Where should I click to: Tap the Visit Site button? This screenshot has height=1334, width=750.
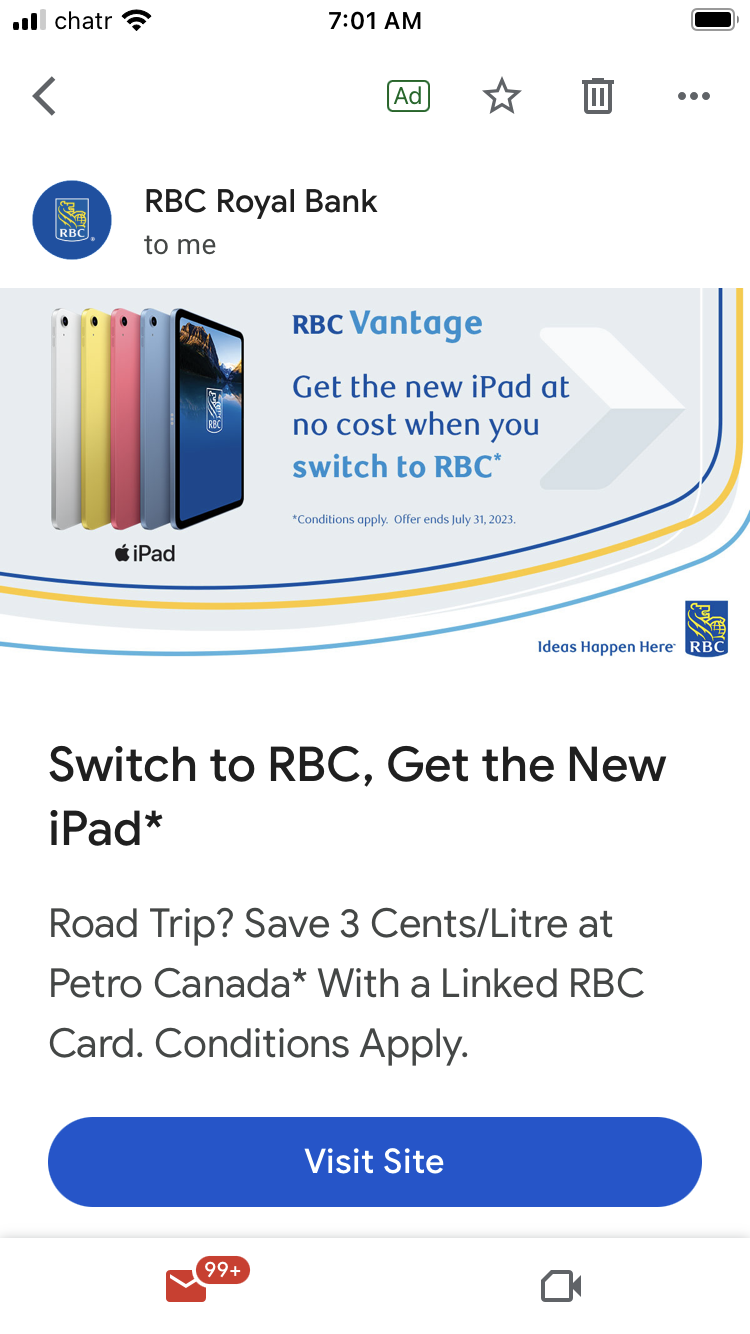click(x=375, y=1161)
